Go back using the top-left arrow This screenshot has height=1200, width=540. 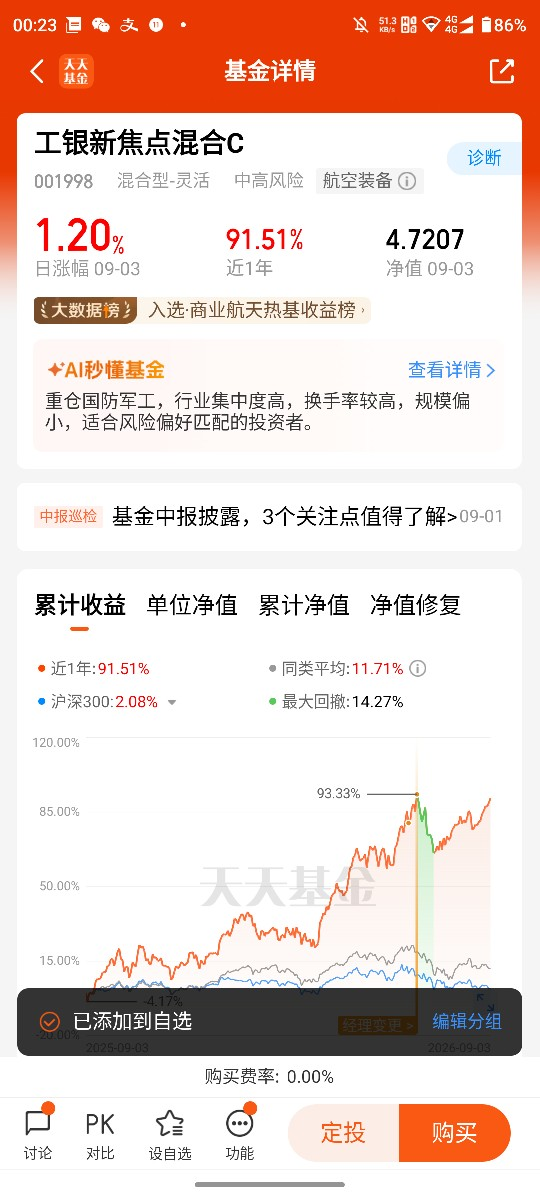click(x=37, y=71)
